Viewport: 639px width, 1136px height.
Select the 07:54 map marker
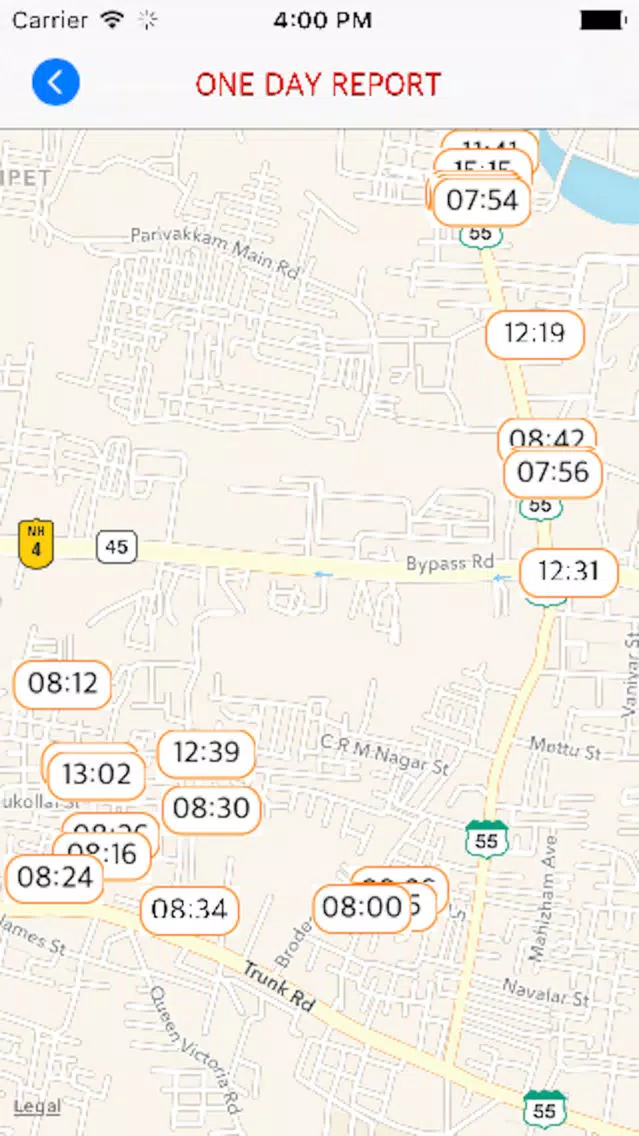pos(482,200)
